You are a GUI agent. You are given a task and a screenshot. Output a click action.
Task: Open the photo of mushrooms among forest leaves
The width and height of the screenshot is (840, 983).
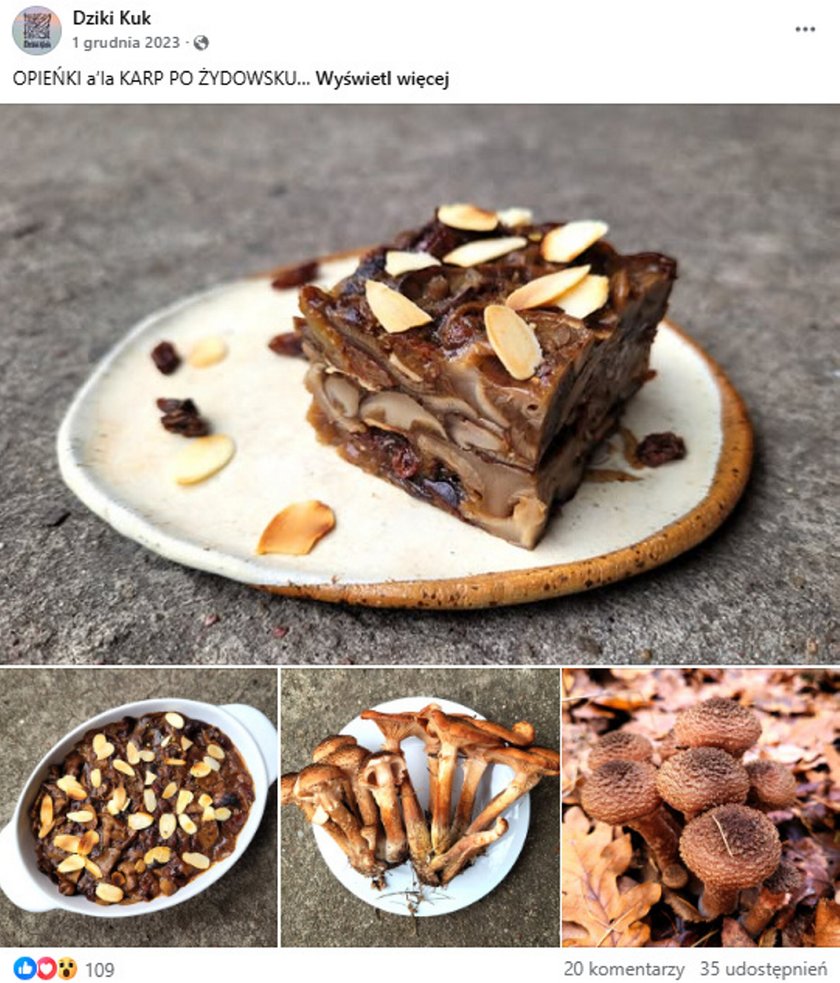(x=701, y=807)
